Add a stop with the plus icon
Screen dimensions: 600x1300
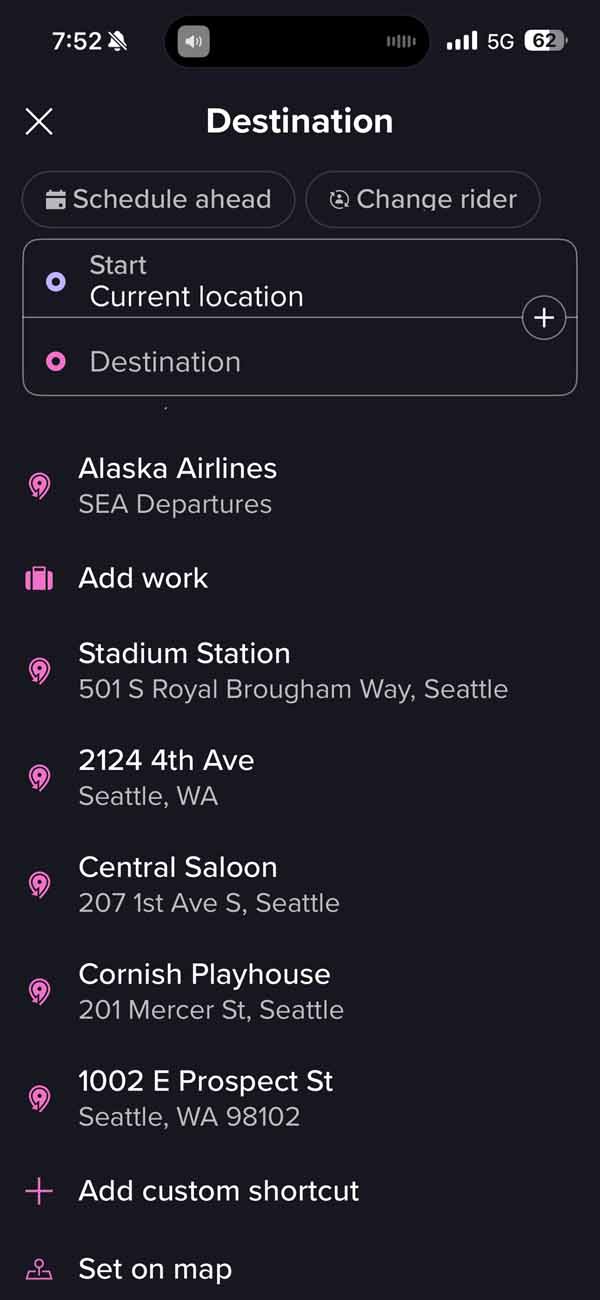[x=544, y=319]
